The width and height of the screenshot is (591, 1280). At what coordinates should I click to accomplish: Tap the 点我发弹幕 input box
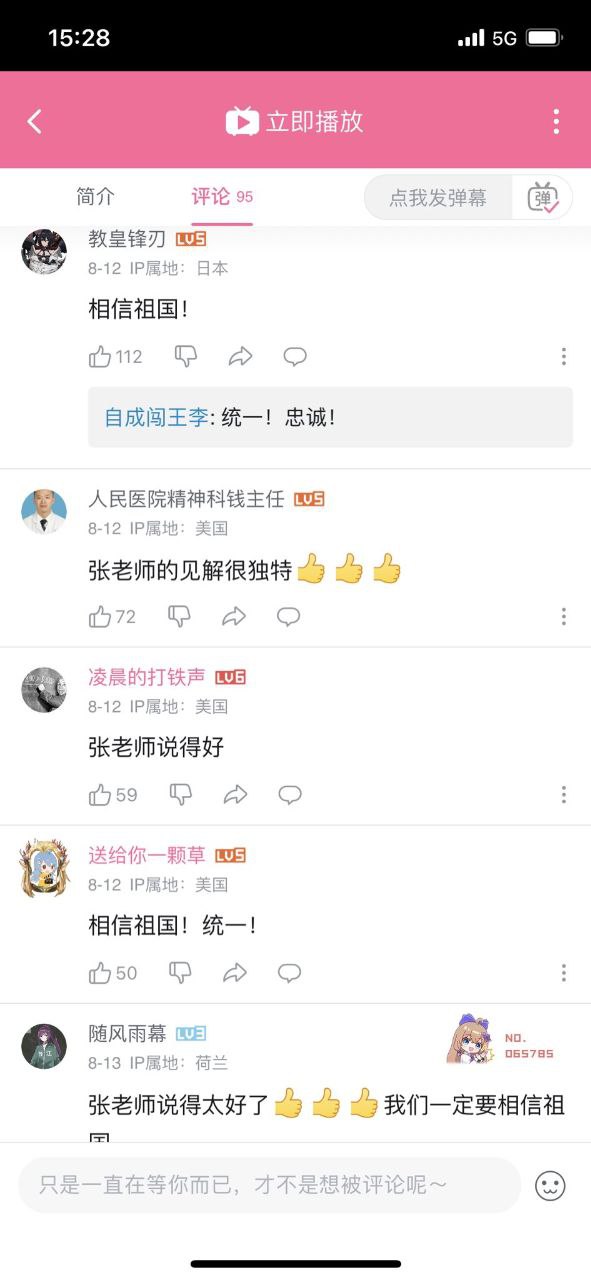point(438,198)
